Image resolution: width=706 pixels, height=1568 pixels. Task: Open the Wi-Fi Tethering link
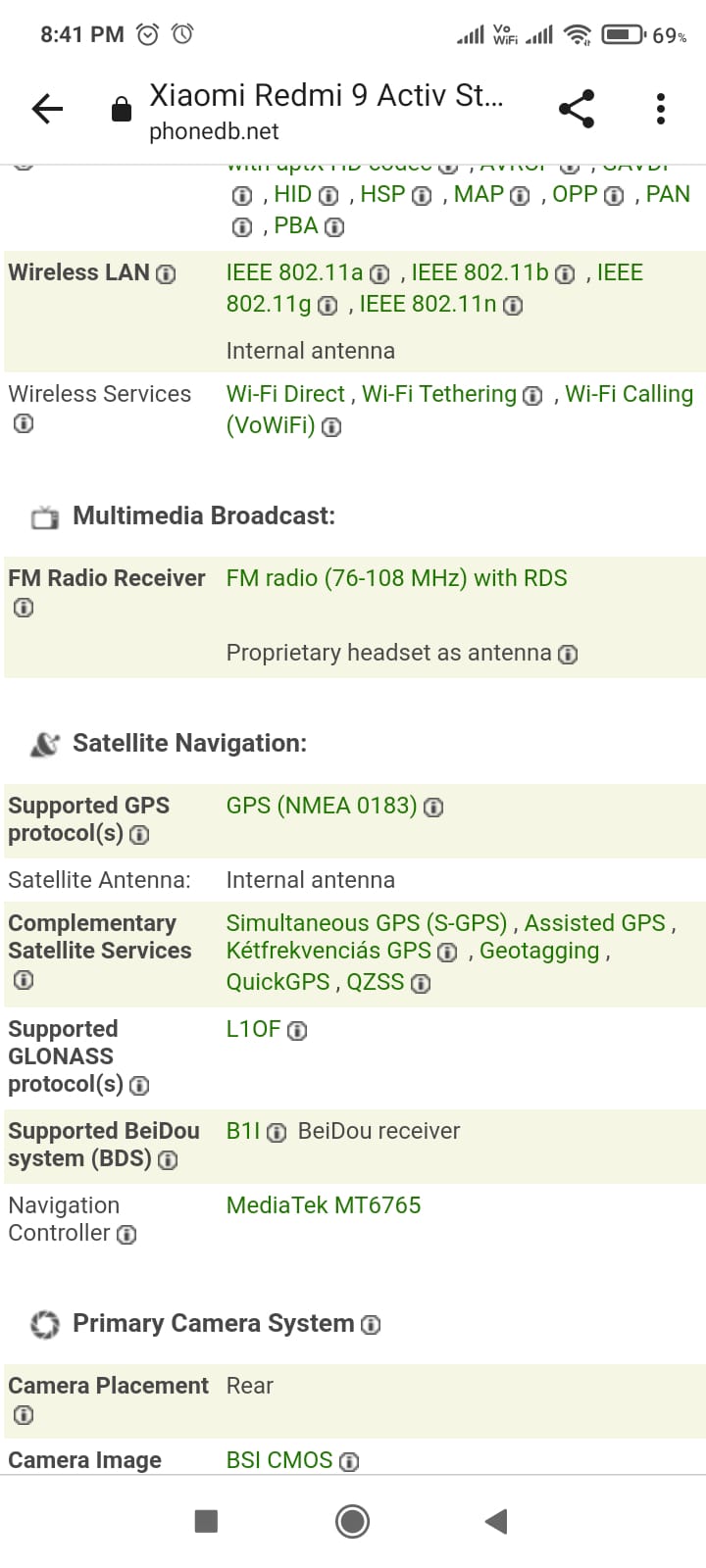(438, 394)
